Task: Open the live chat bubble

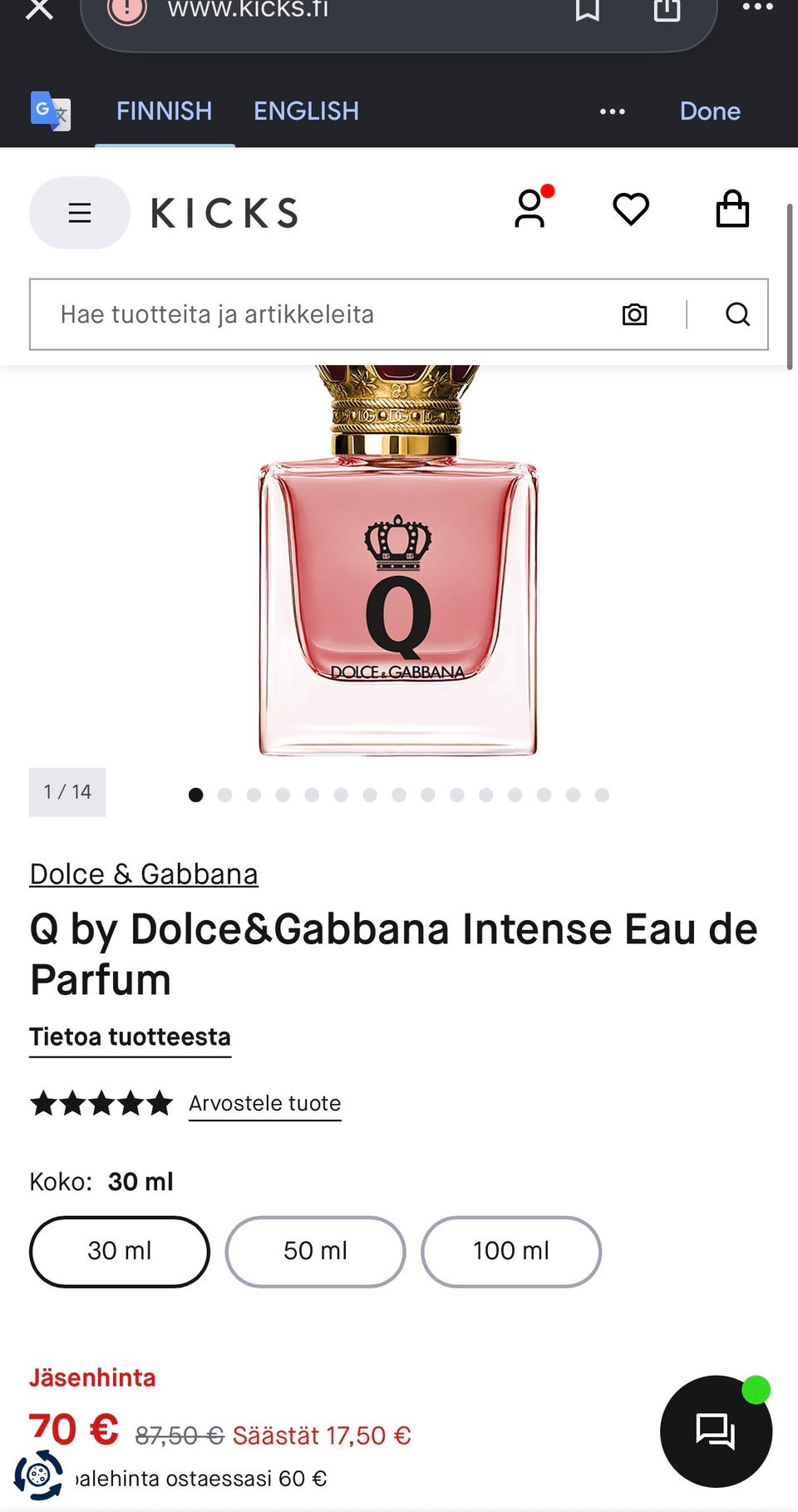Action: pyautogui.click(x=716, y=1431)
